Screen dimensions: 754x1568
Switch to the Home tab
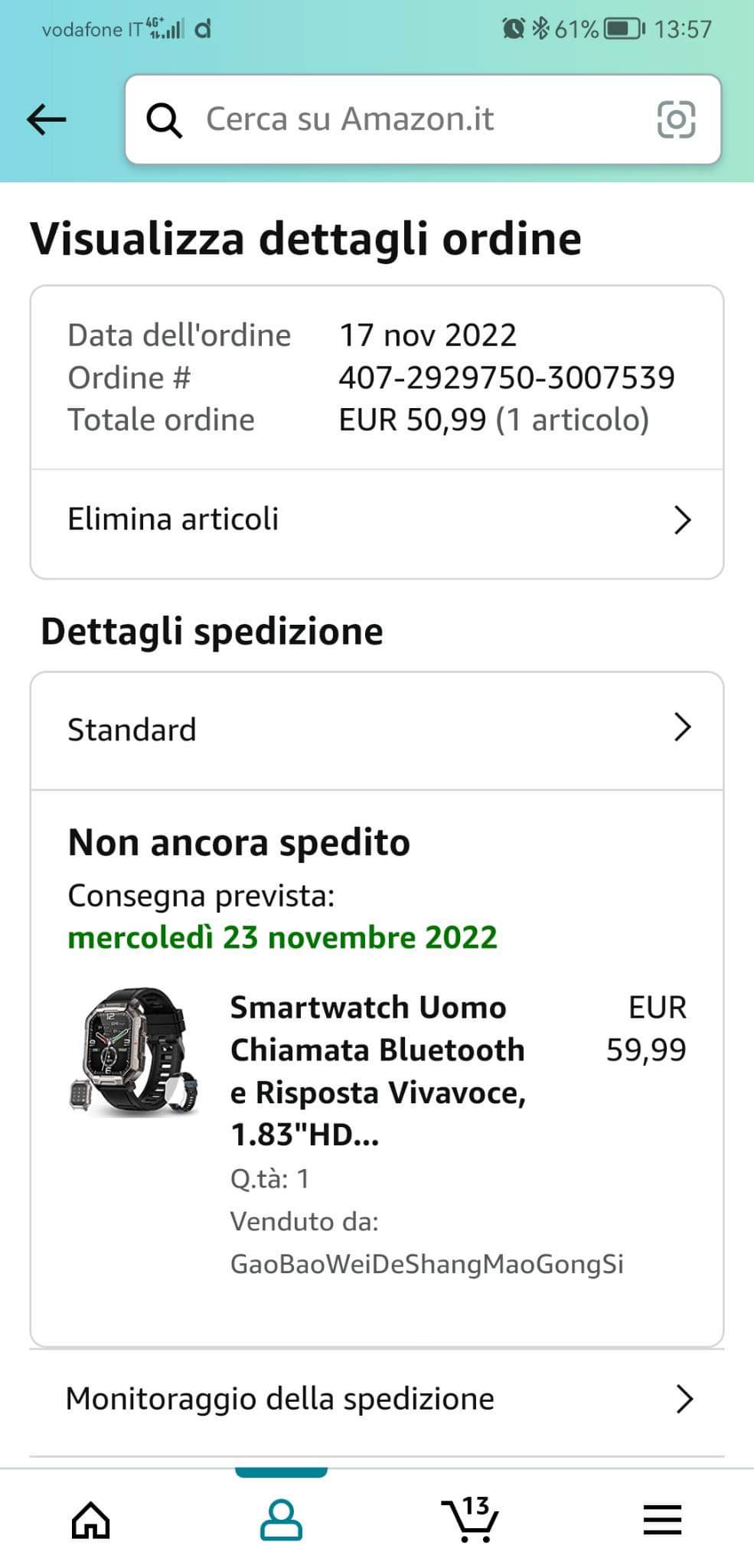coord(90,1519)
